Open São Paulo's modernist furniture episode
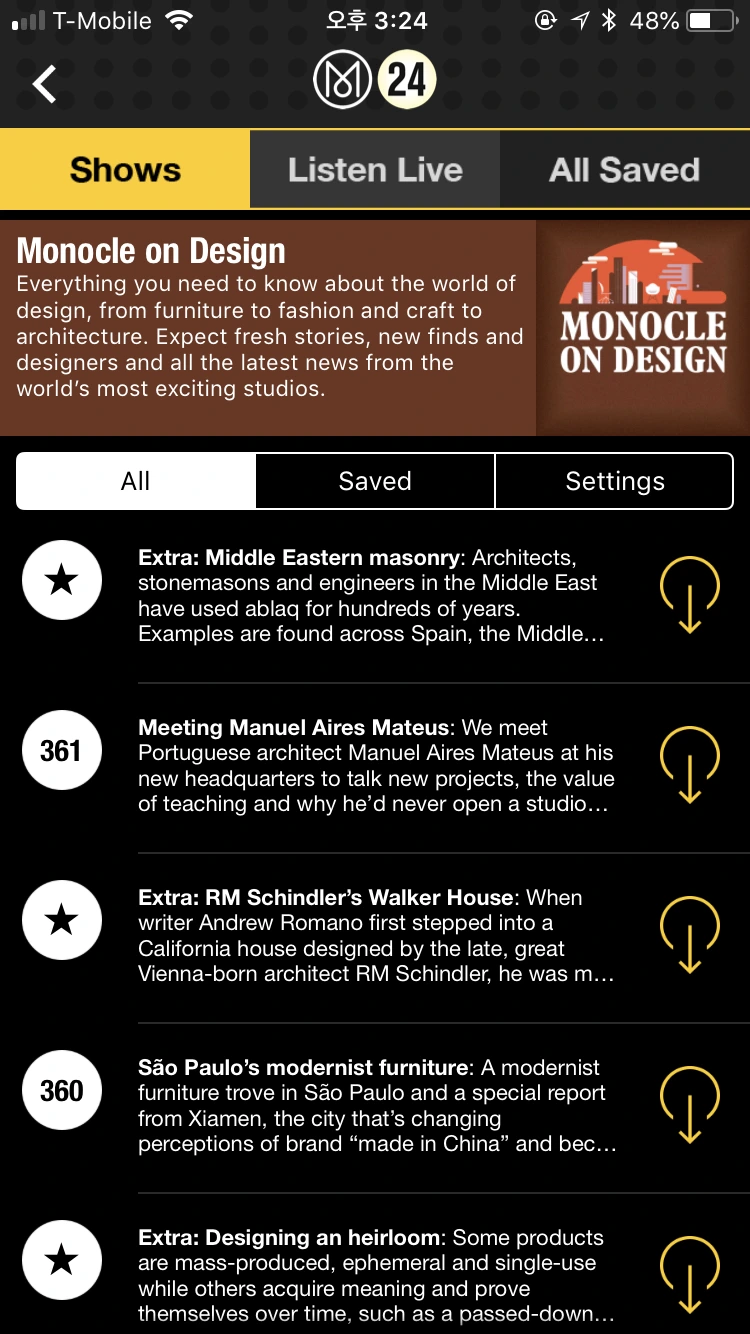The image size is (750, 1334). 377,1106
